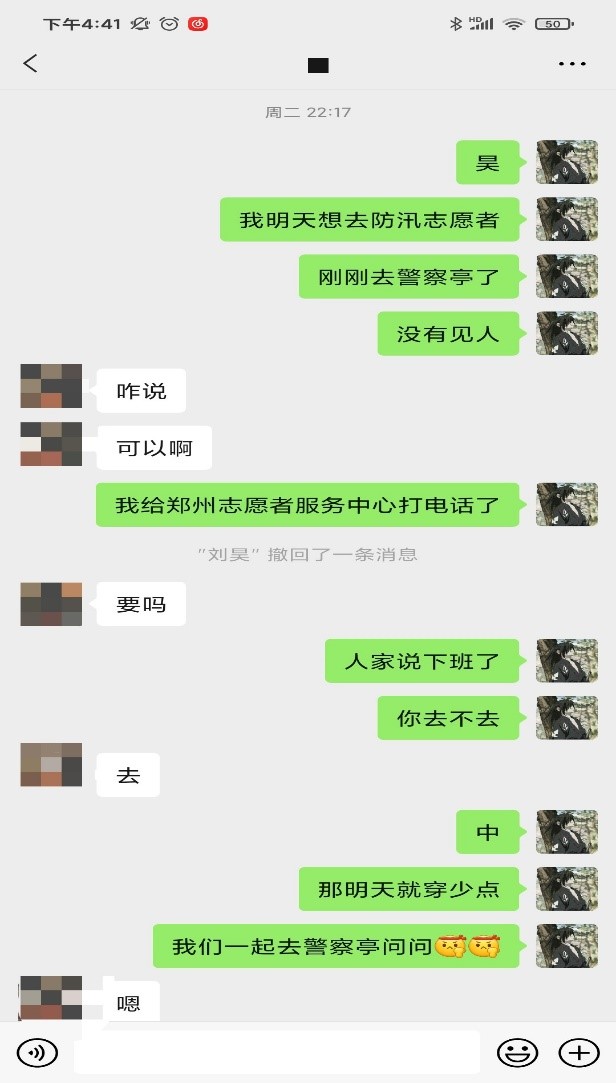616x1083 pixels.
Task: Tap the message text field
Action: click(277, 1052)
